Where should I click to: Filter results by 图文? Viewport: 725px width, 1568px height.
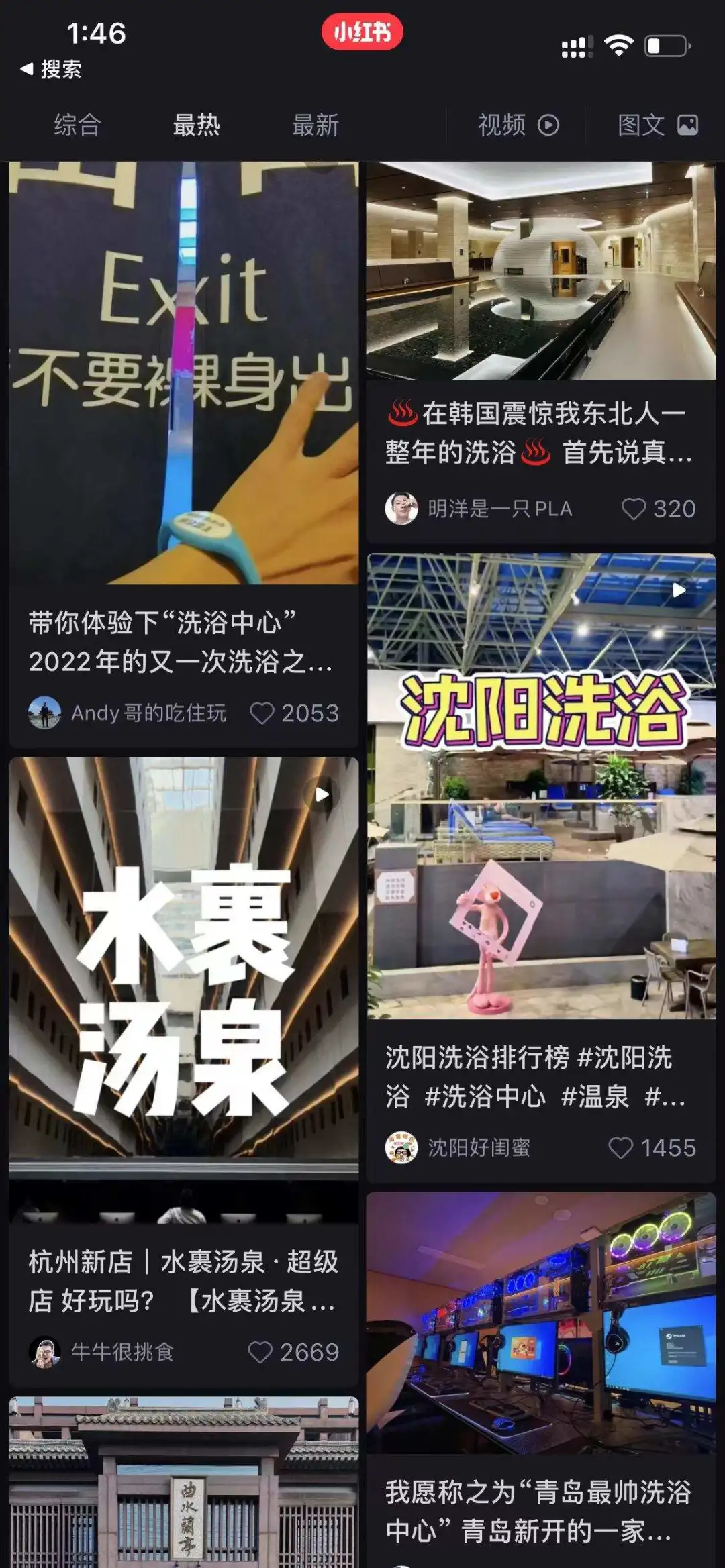(x=658, y=125)
